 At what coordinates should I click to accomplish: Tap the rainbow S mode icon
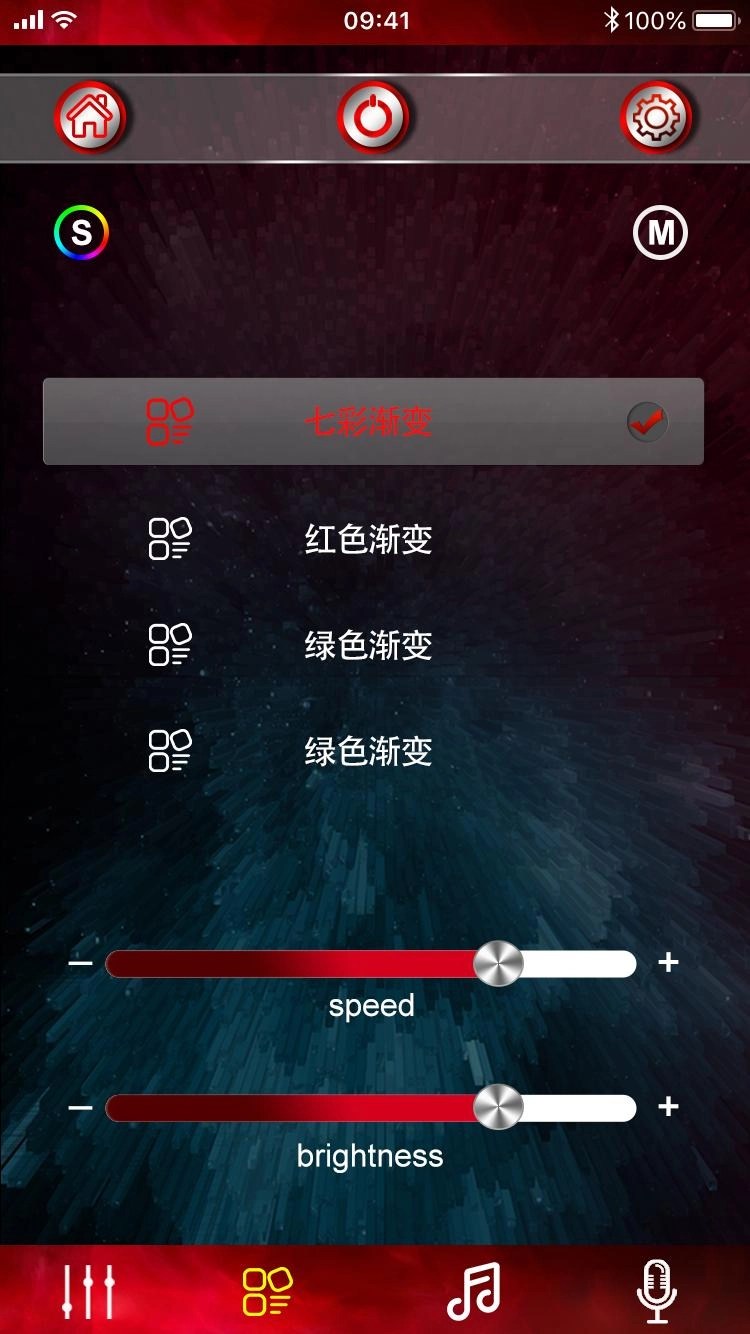(x=81, y=233)
